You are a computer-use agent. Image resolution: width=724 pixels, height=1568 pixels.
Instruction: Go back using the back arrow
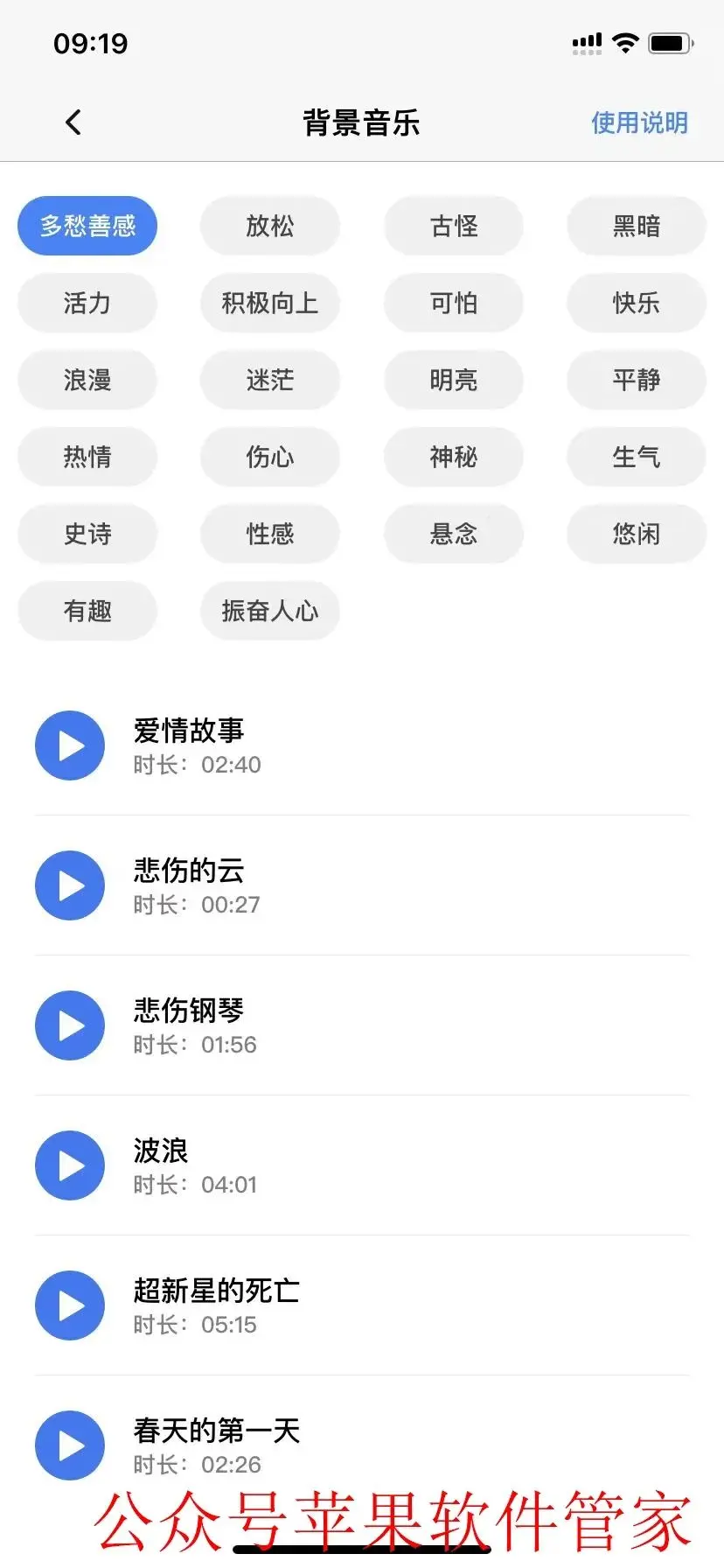tap(73, 122)
